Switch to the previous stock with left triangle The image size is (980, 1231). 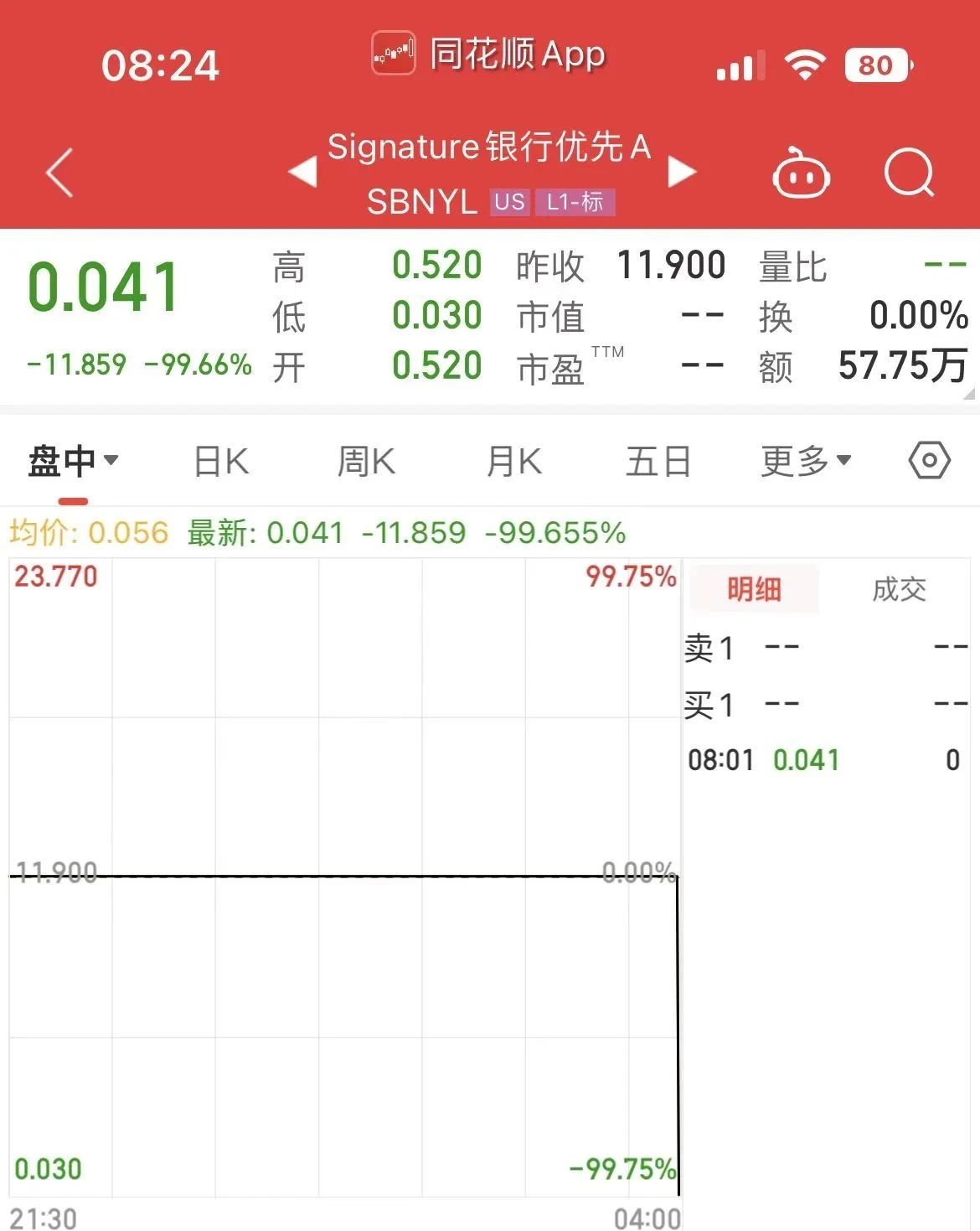(x=302, y=172)
